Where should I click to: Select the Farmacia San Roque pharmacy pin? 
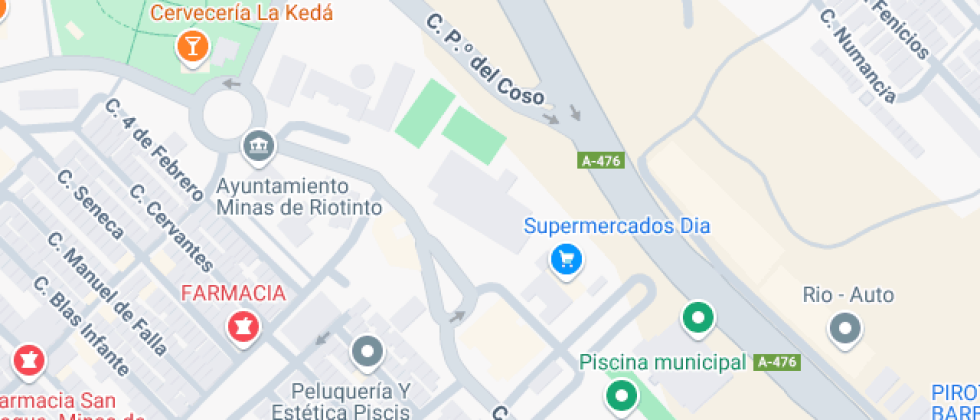28,360
